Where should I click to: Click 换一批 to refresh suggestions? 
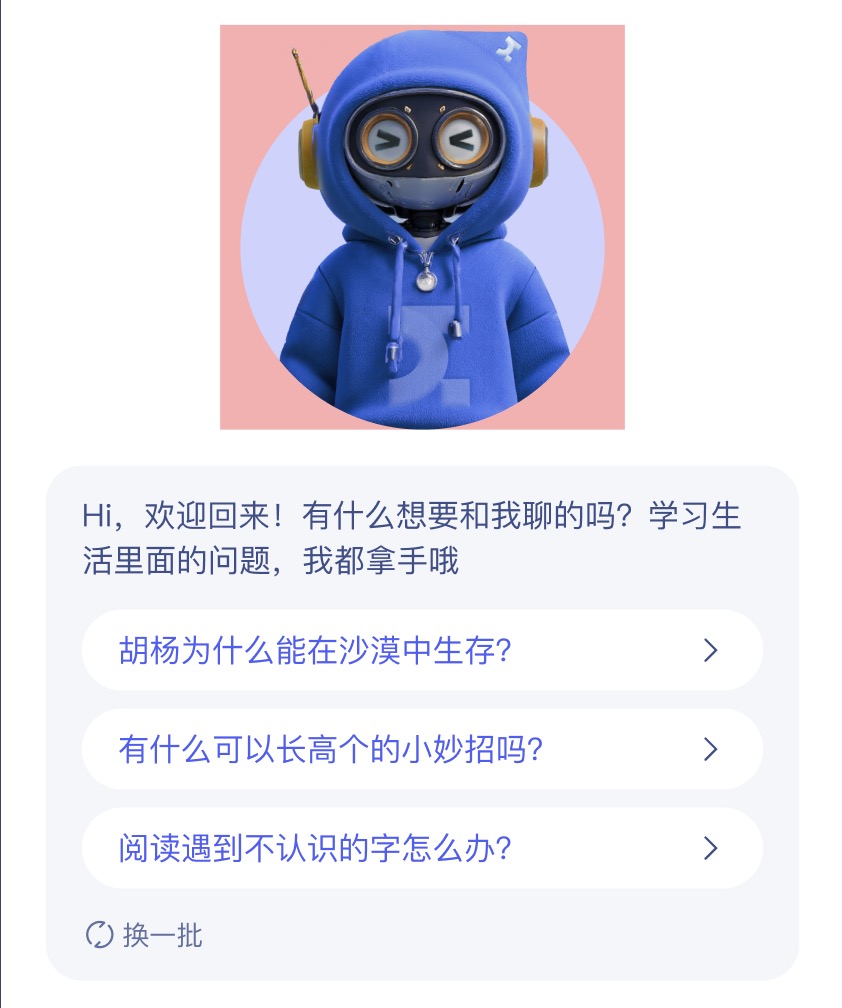160,937
